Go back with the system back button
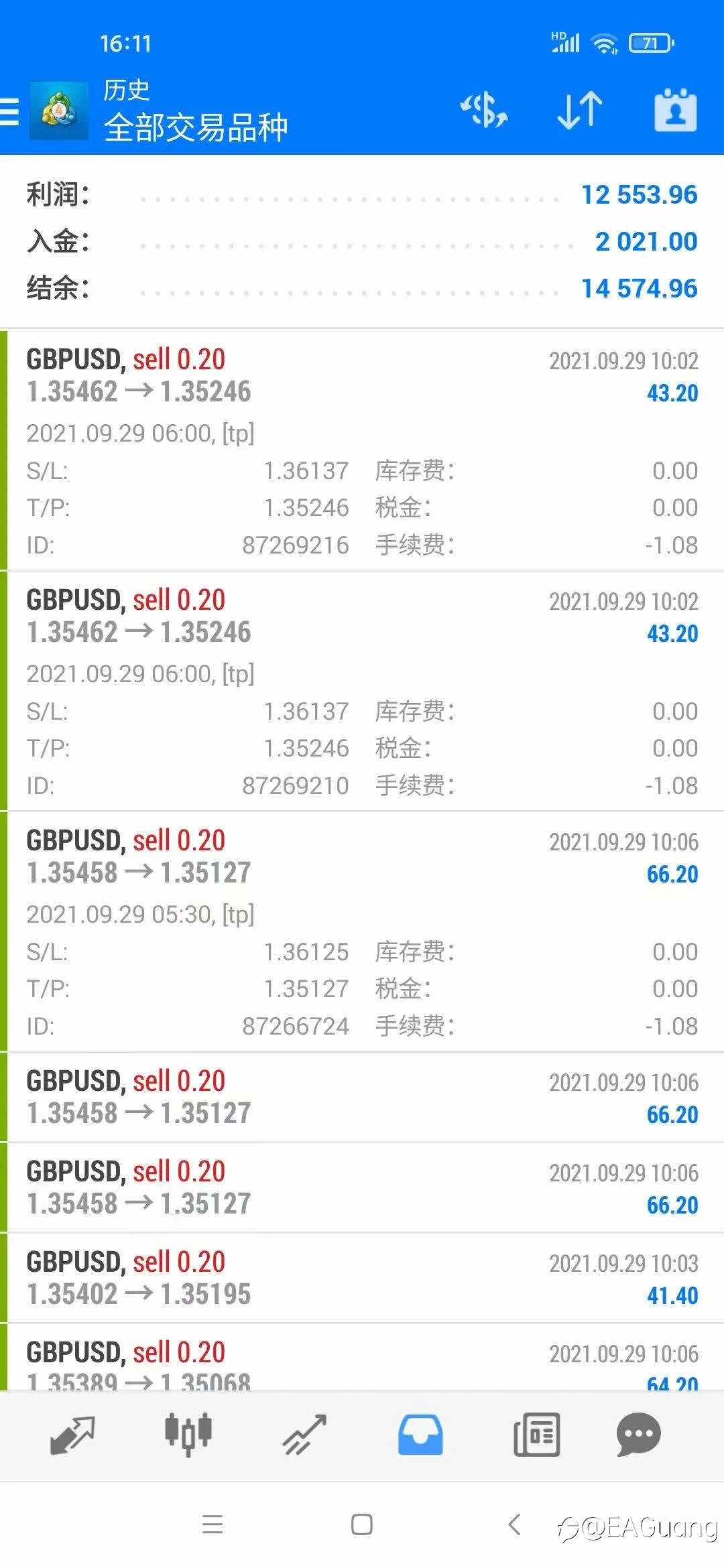 pyautogui.click(x=514, y=1524)
